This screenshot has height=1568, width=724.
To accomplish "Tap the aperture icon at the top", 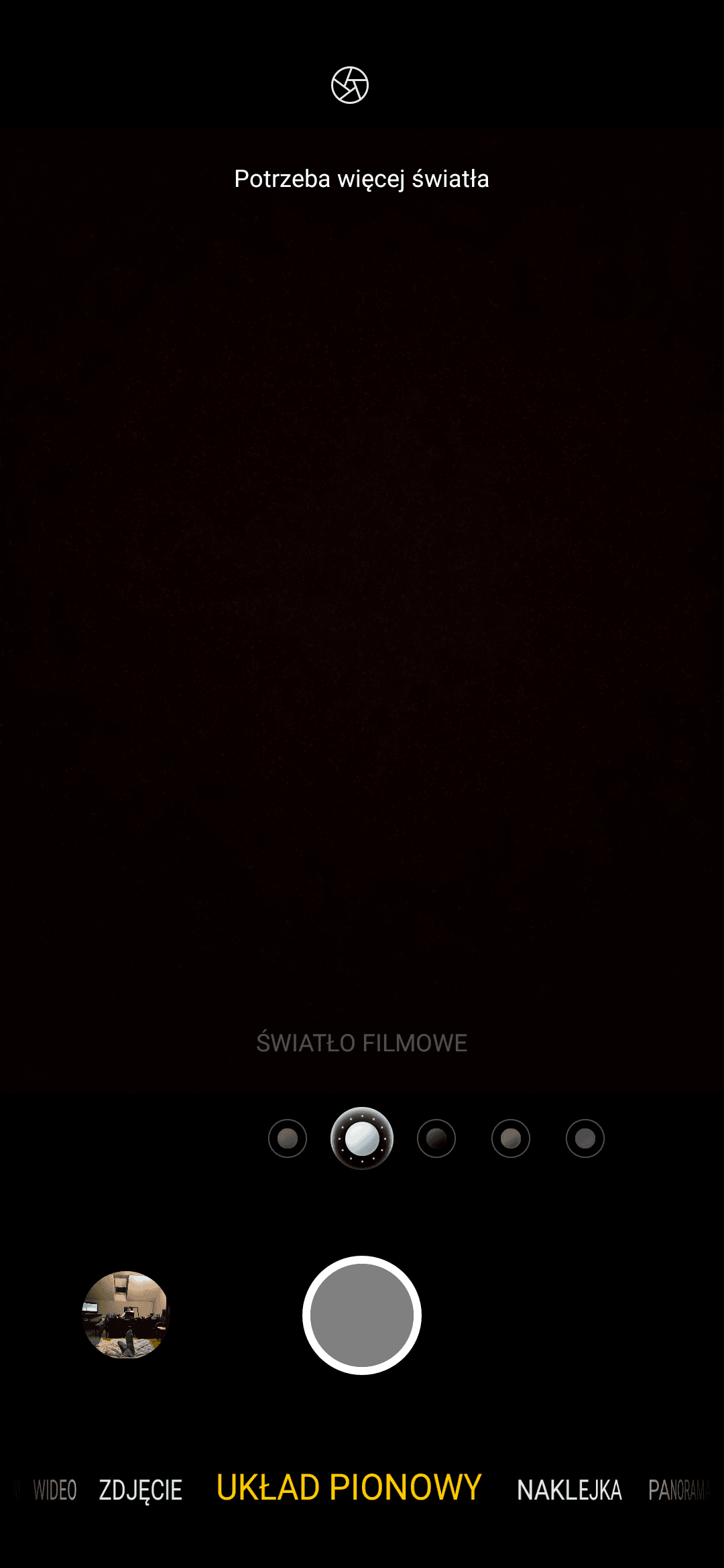I will [x=350, y=85].
